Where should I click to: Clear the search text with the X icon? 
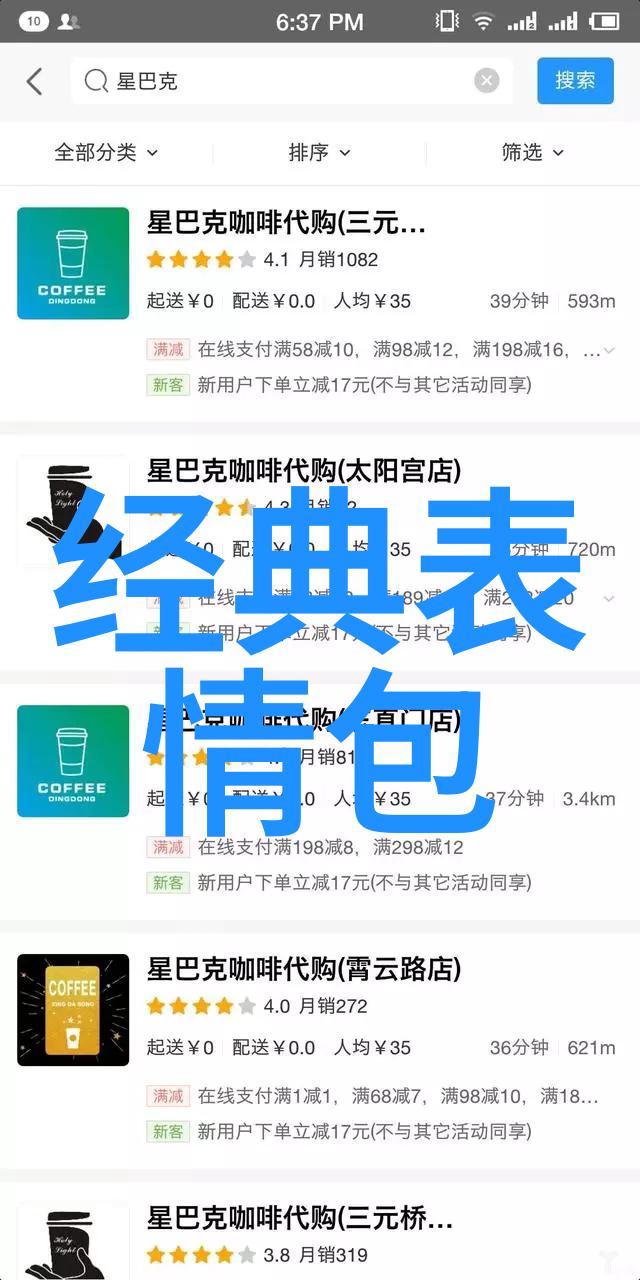pos(486,82)
